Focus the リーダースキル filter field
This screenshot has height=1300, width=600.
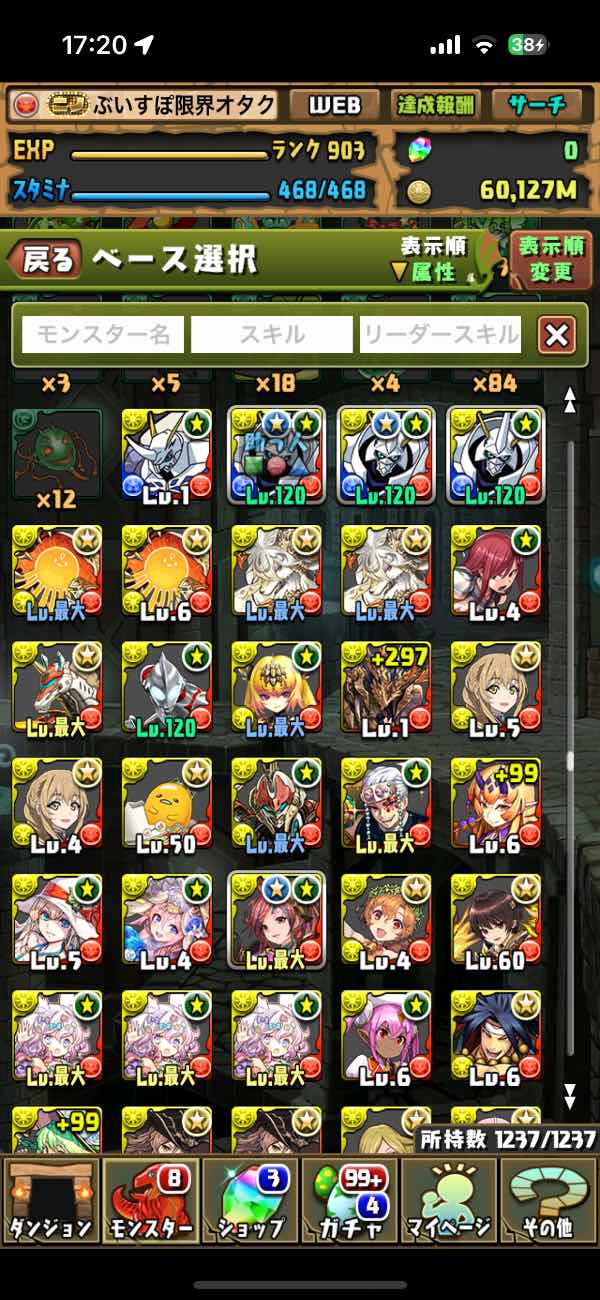coord(440,335)
